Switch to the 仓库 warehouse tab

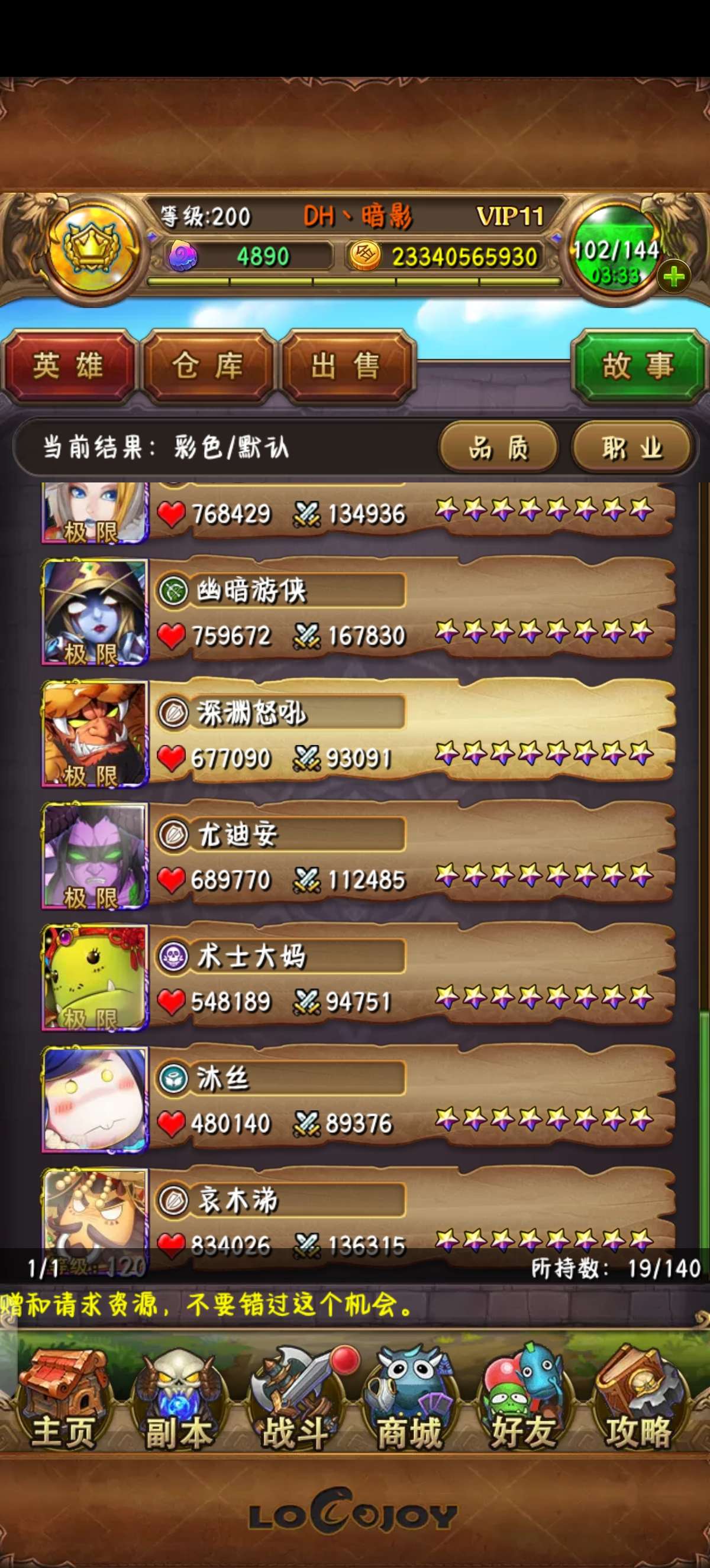tap(207, 367)
